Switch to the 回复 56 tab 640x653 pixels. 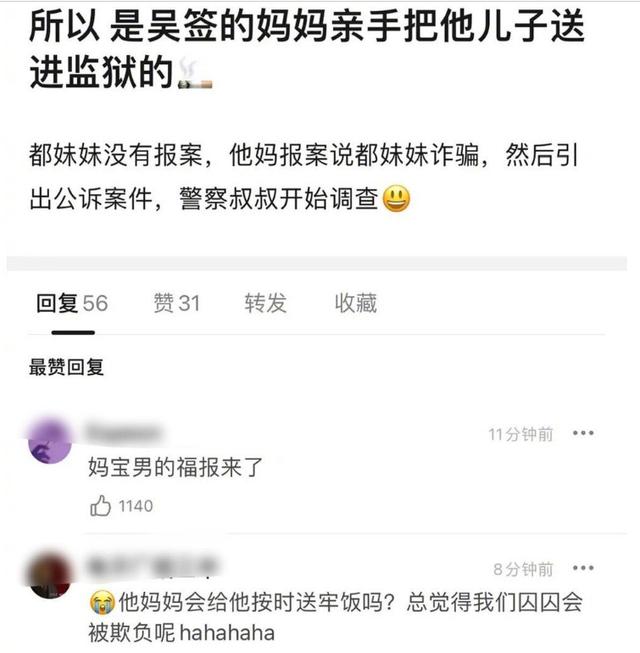pyautogui.click(x=71, y=303)
